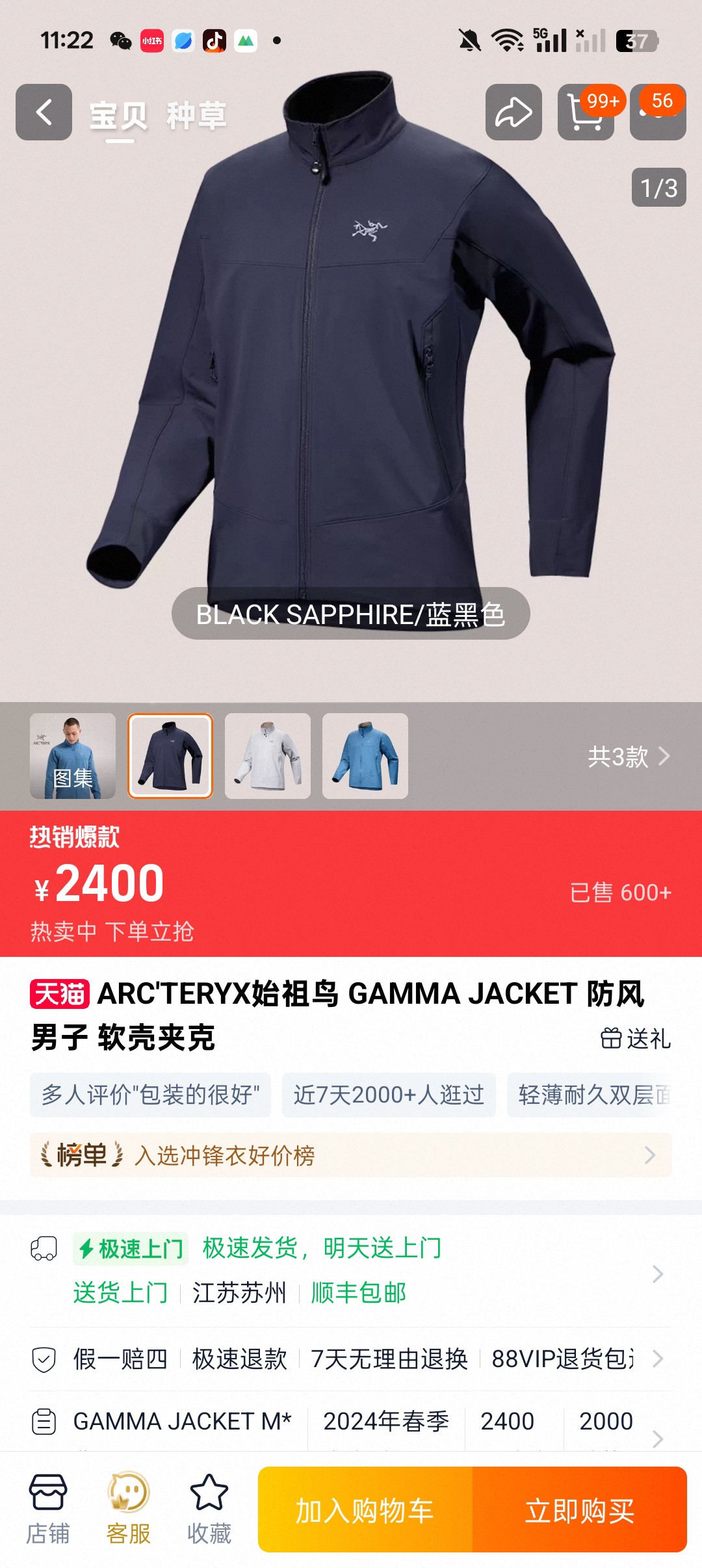Add item to 收藏 favorites

[x=209, y=1508]
